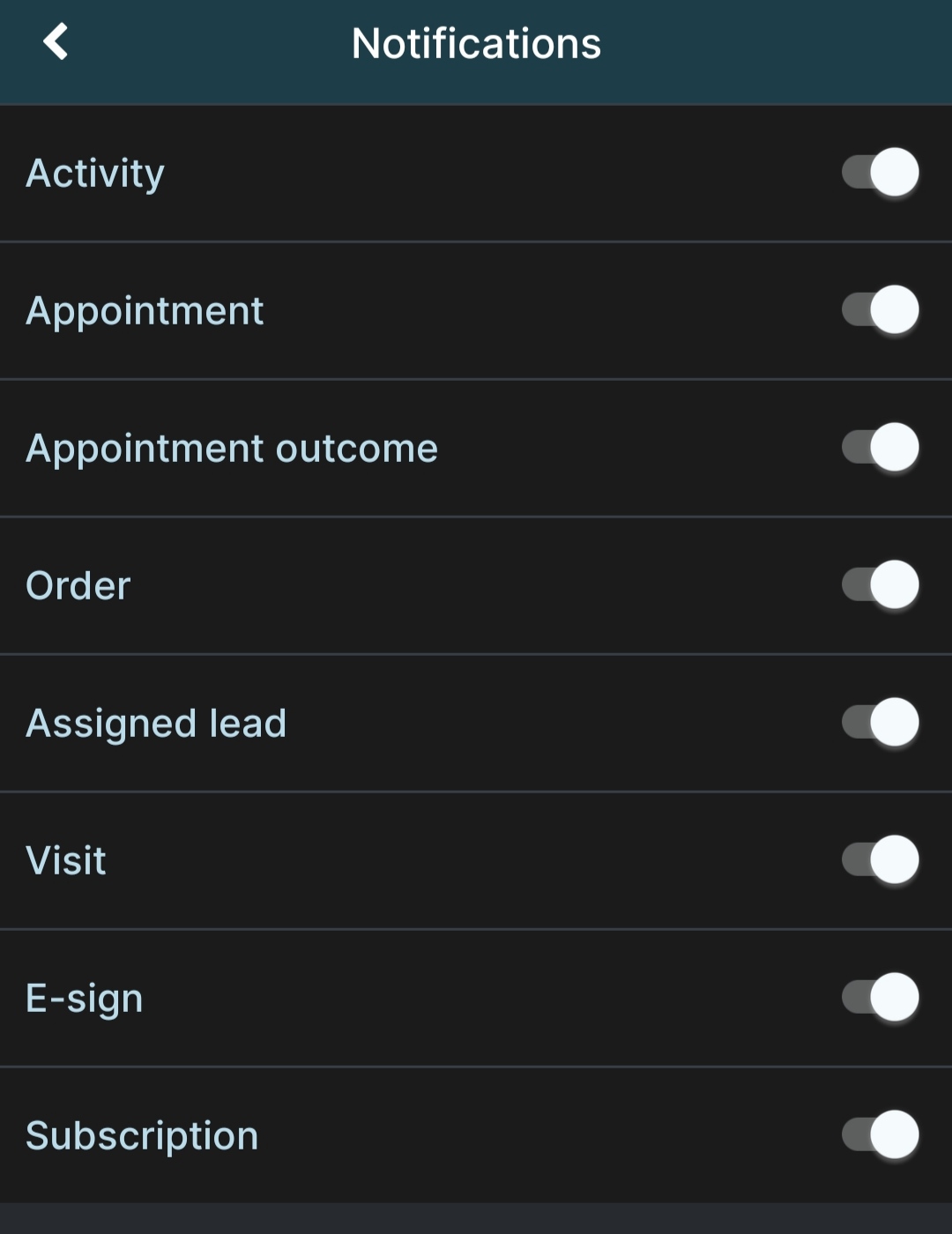Switch off Order notifications
This screenshot has width=952, height=1234.
pyautogui.click(x=880, y=584)
